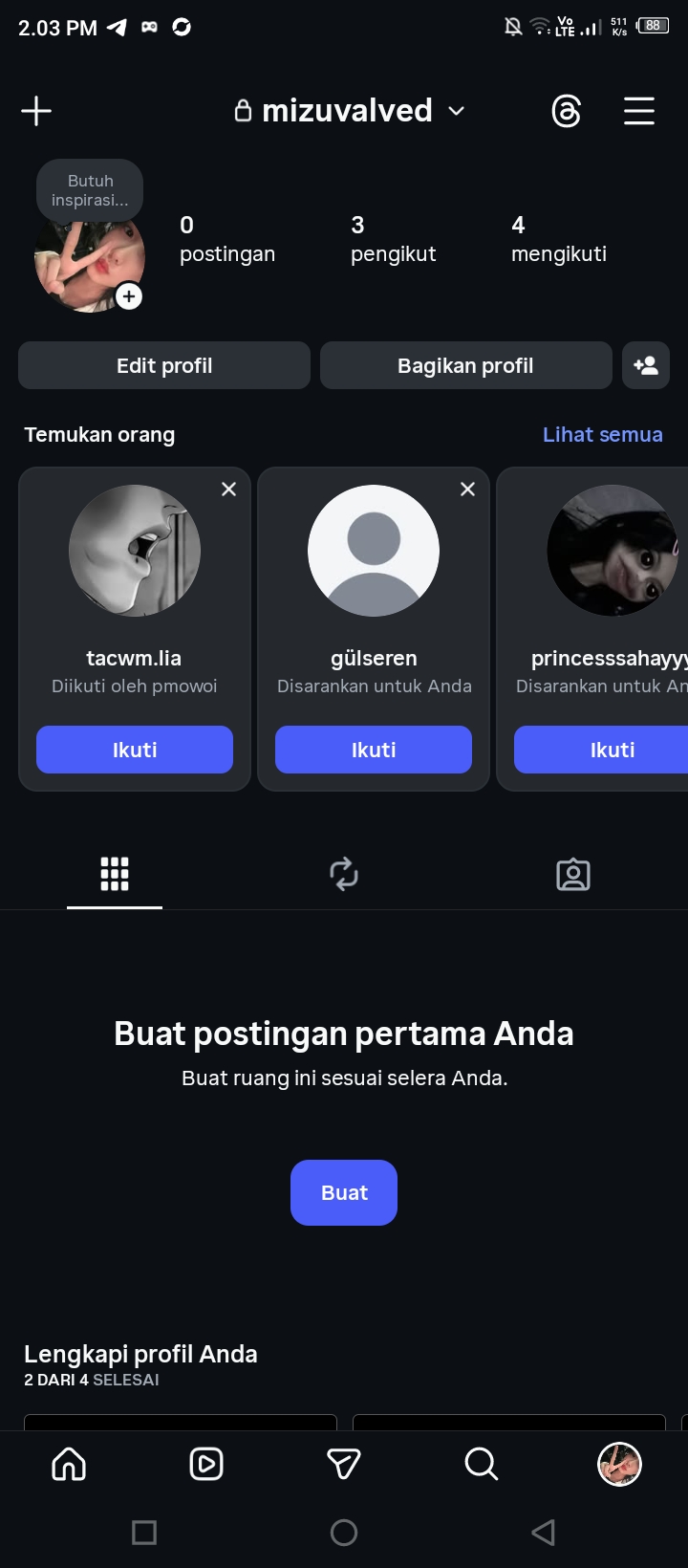The width and height of the screenshot is (688, 1568).
Task: Follow gülseren with Ikuti
Action: [374, 750]
